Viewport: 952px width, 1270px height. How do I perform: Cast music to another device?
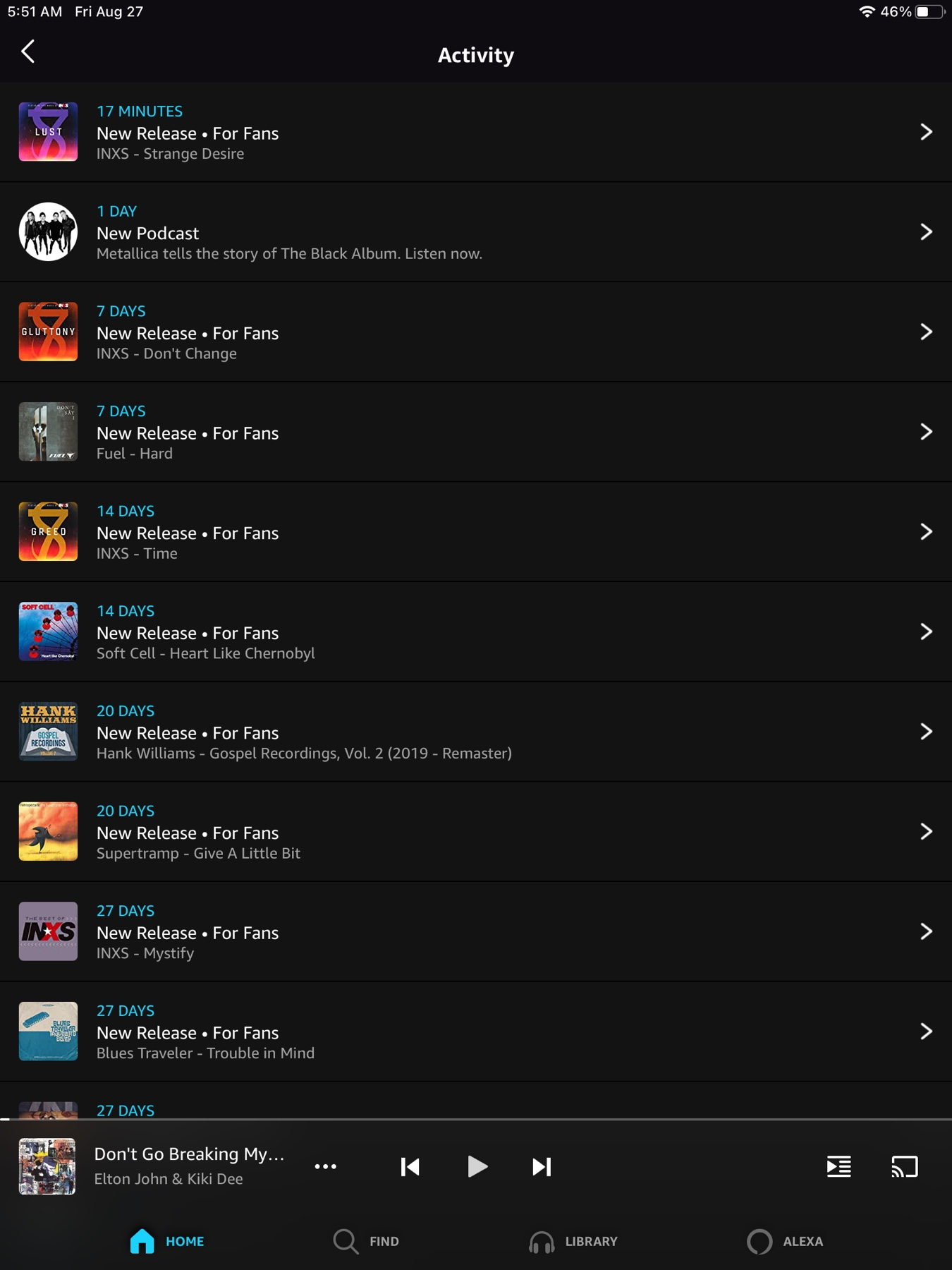point(904,1166)
